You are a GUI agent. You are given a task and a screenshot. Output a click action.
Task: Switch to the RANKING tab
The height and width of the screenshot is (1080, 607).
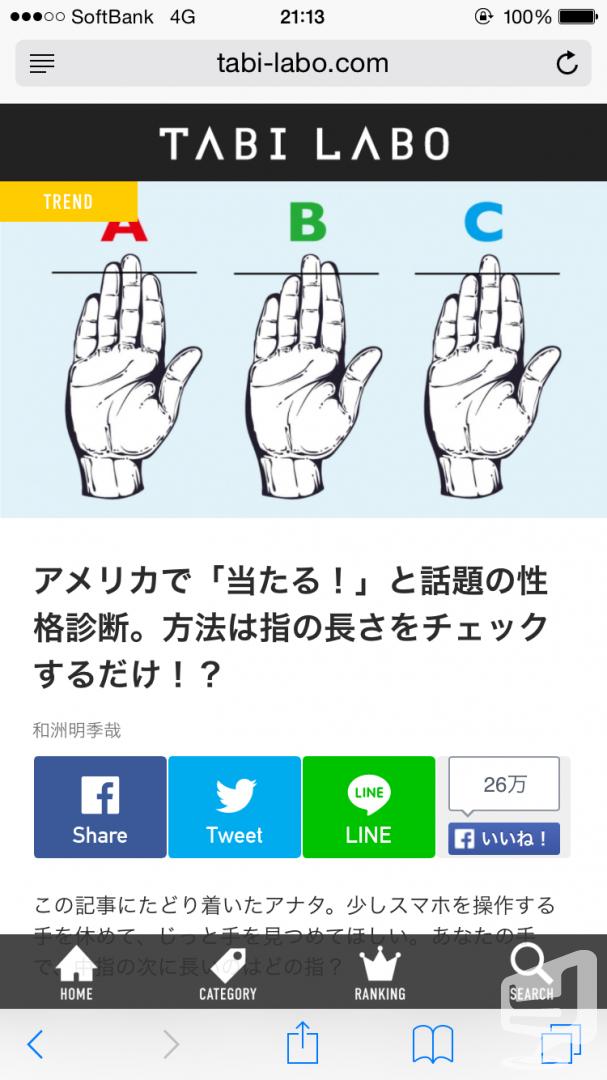pyautogui.click(x=380, y=973)
